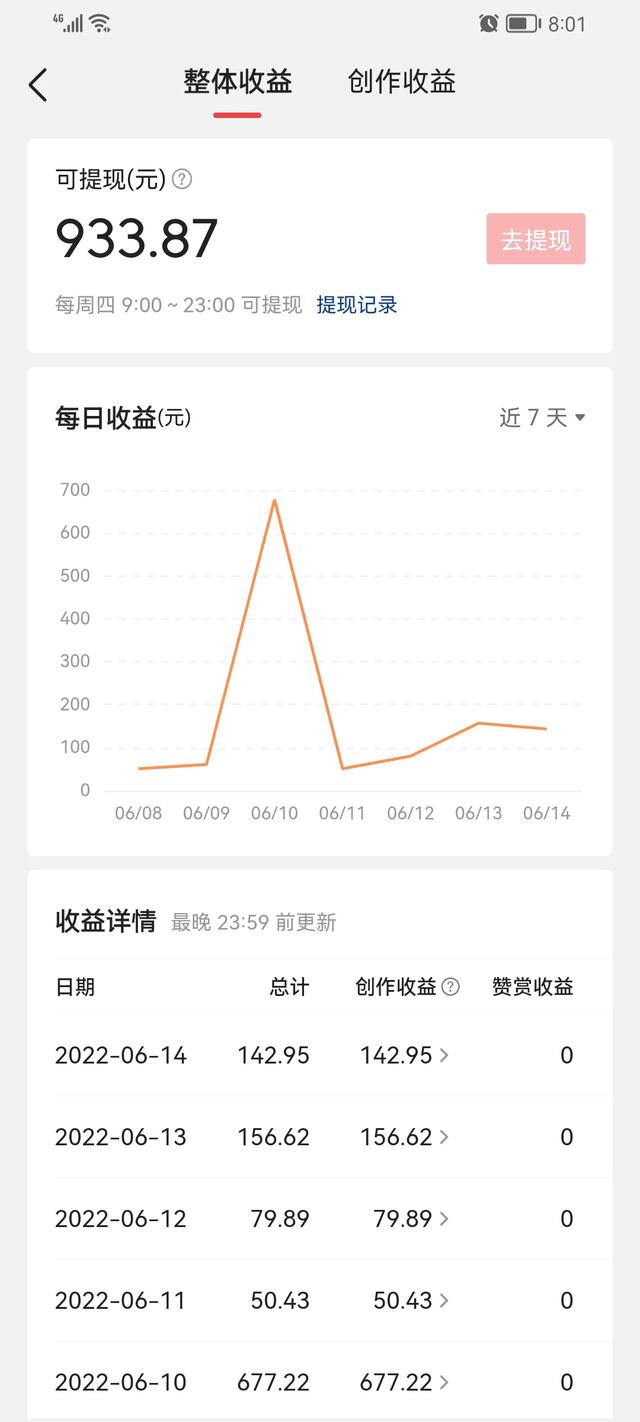Go back using the top-left arrow
640x1422 pixels.
(38, 85)
